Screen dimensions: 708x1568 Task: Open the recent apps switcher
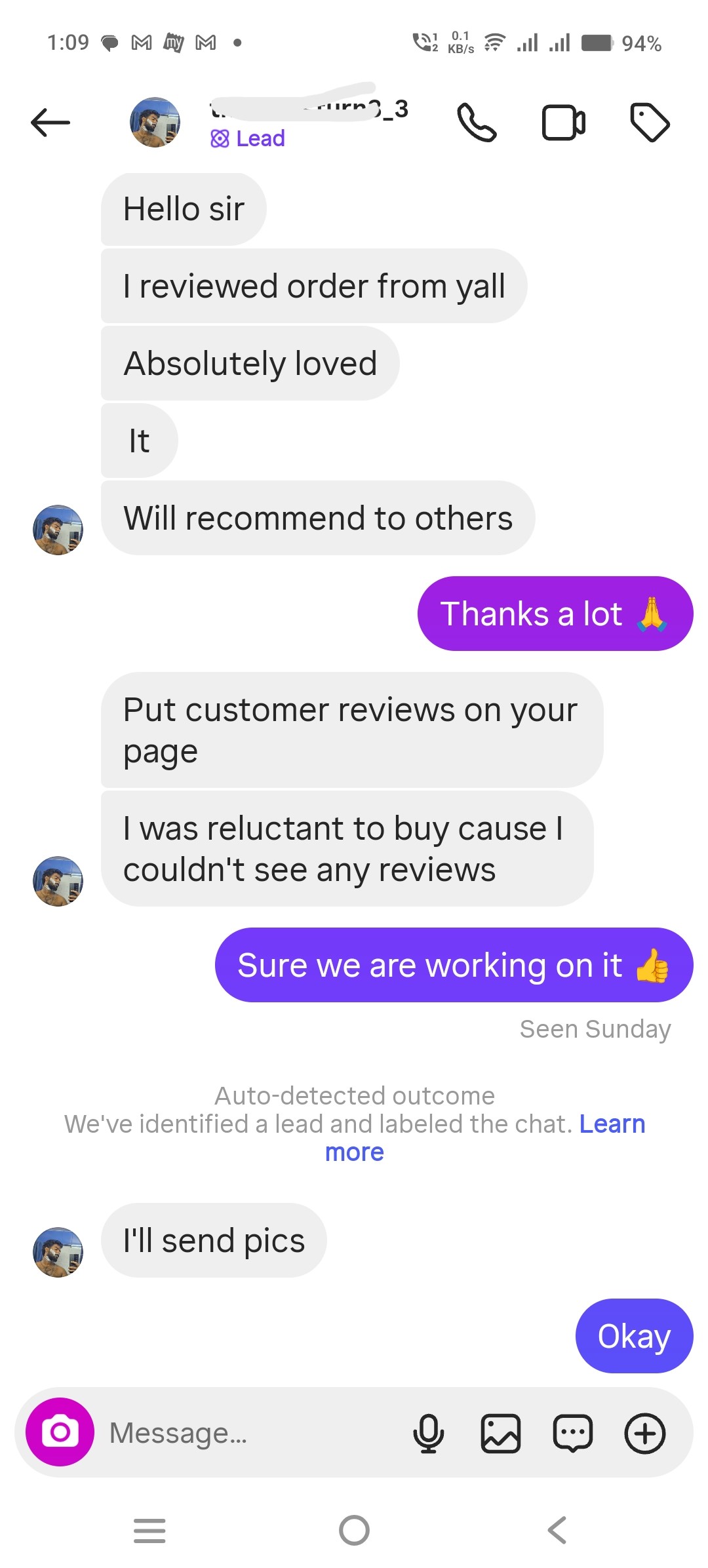click(149, 1531)
